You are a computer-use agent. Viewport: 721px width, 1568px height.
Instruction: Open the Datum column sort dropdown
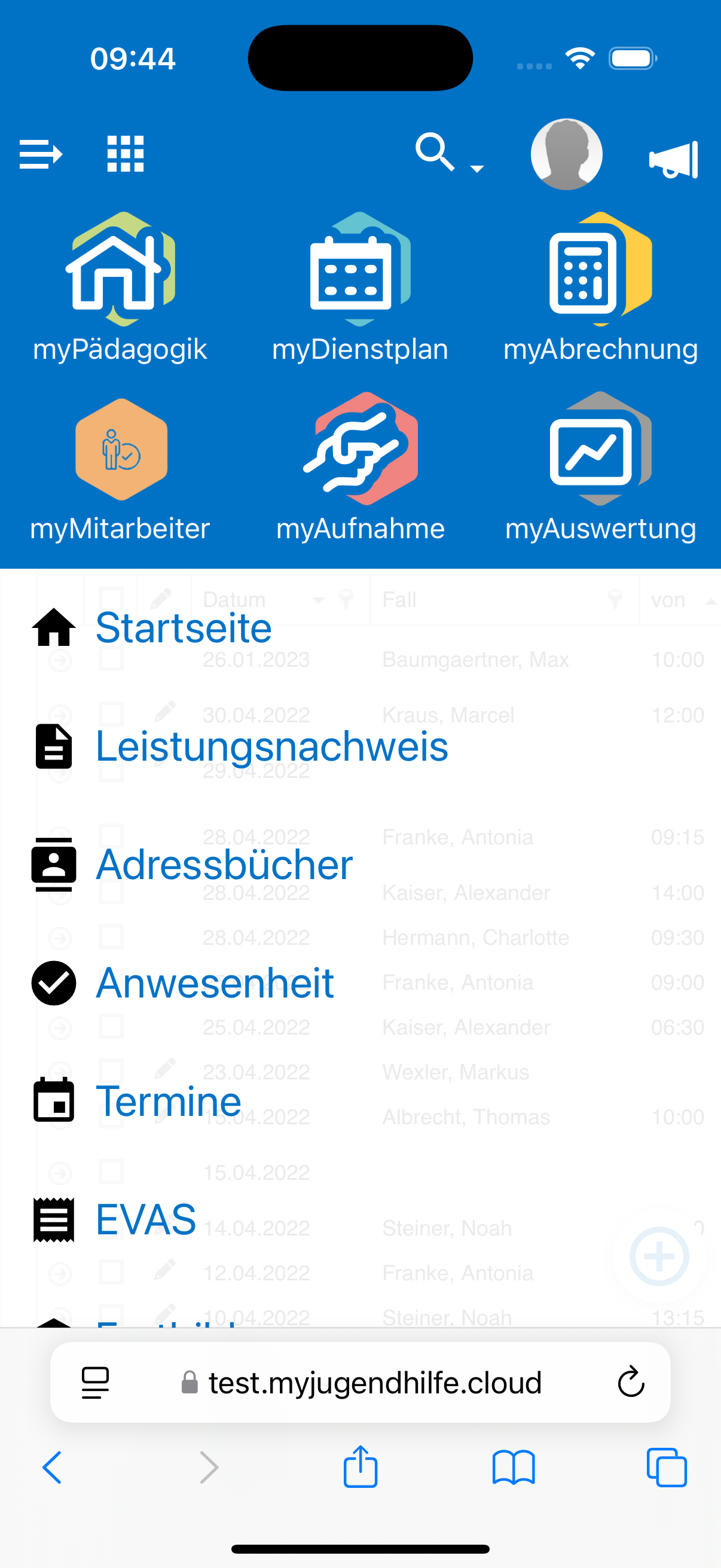pyautogui.click(x=318, y=599)
